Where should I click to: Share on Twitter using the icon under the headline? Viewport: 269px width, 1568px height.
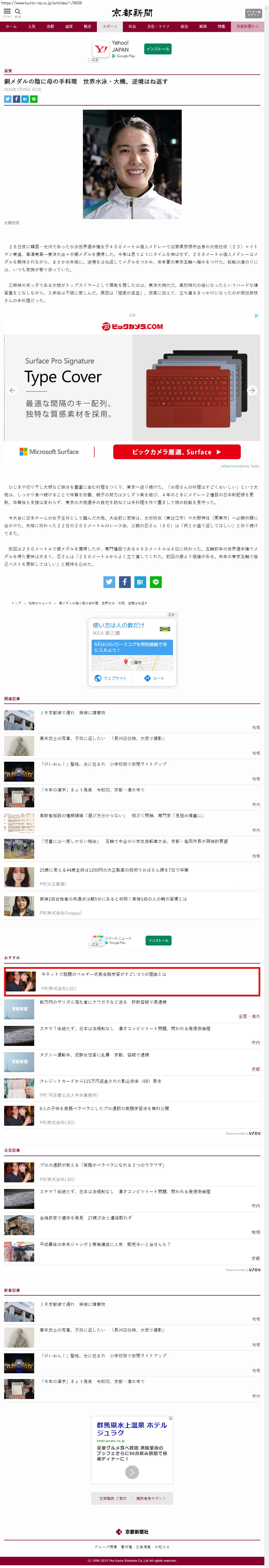8,99
